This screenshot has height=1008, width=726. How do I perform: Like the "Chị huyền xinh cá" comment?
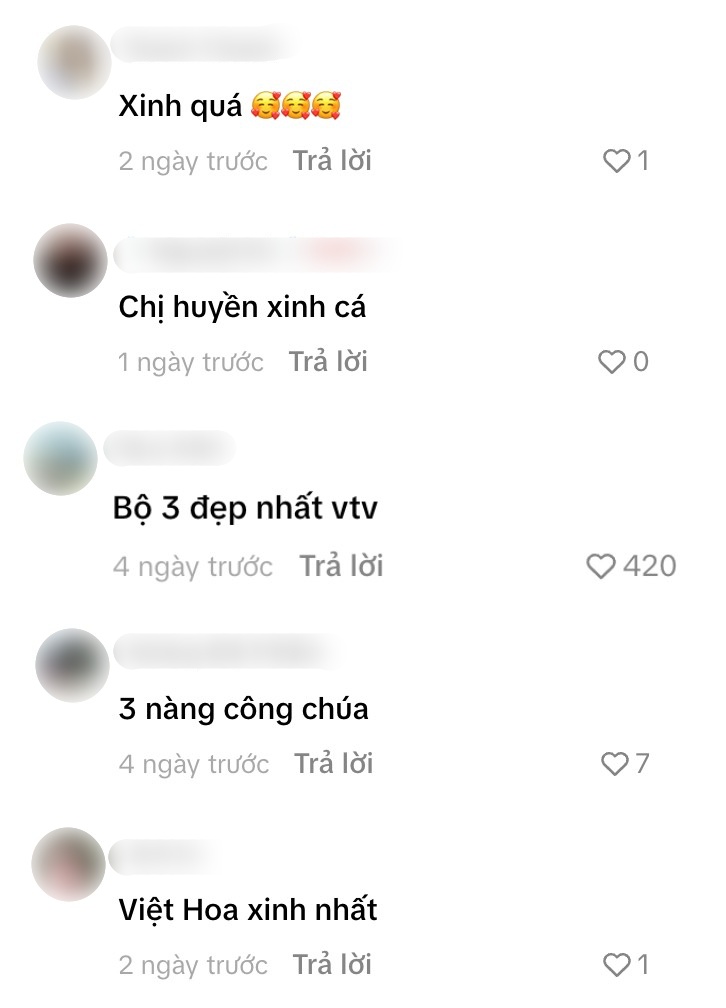(613, 362)
